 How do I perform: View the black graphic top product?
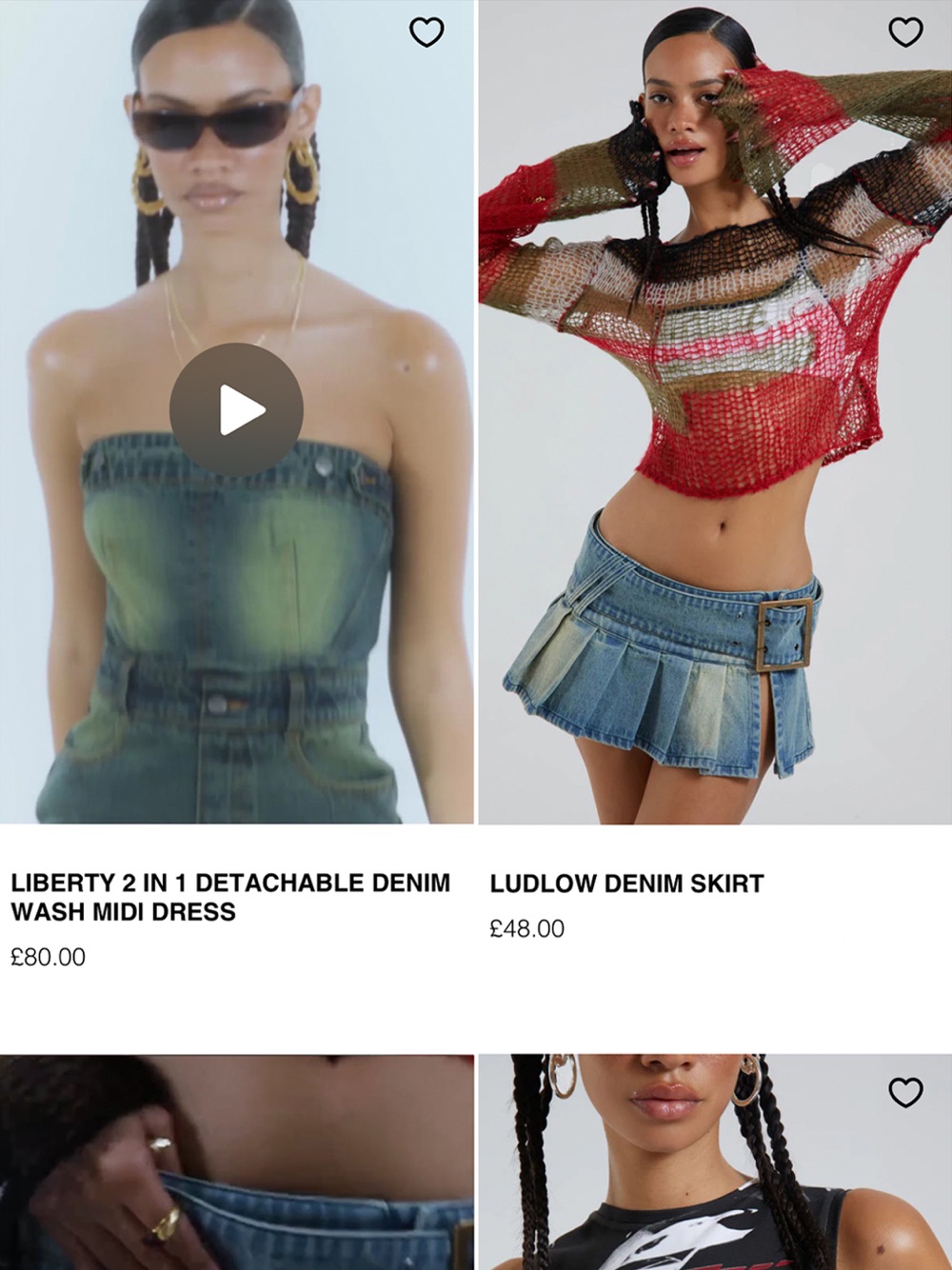coord(714,1181)
